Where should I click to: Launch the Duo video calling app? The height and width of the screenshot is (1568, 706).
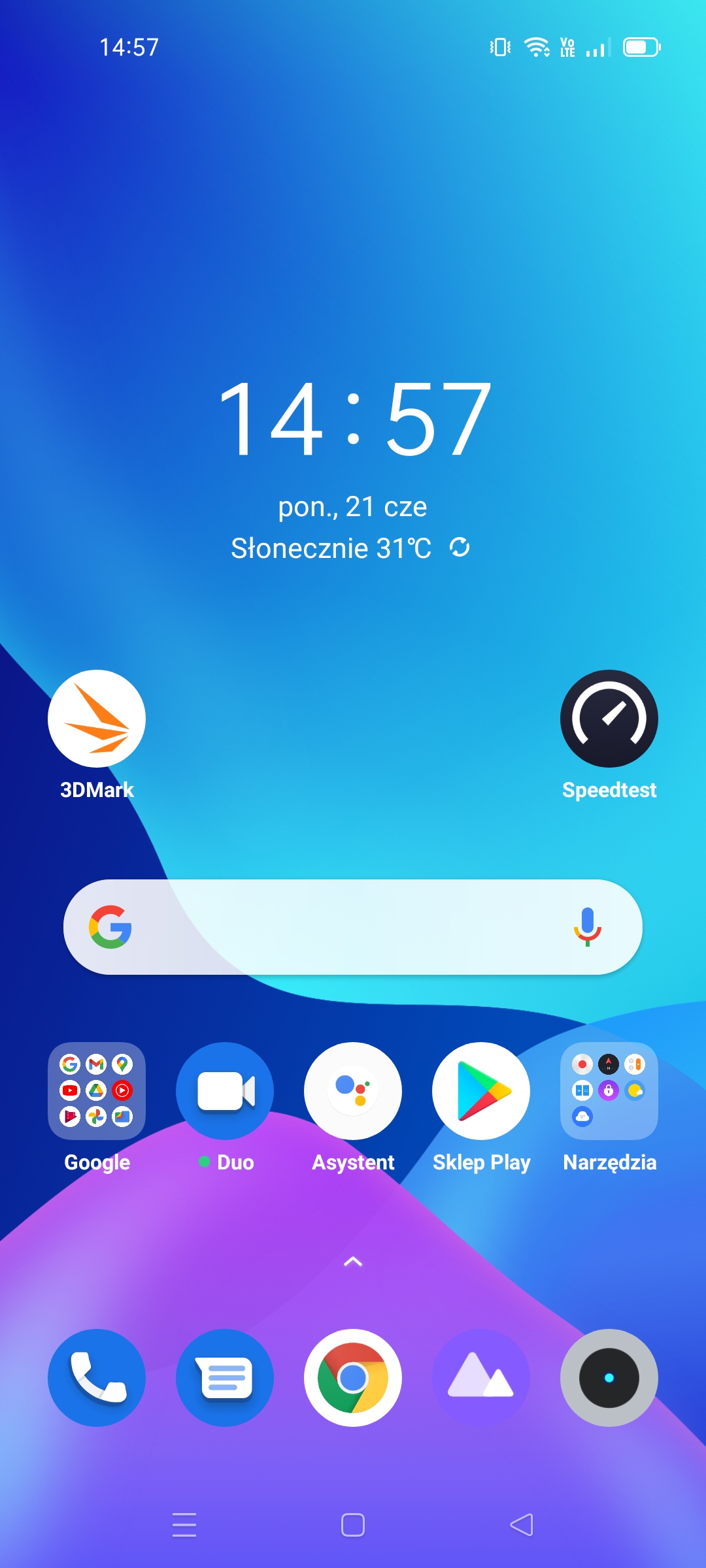225,1091
